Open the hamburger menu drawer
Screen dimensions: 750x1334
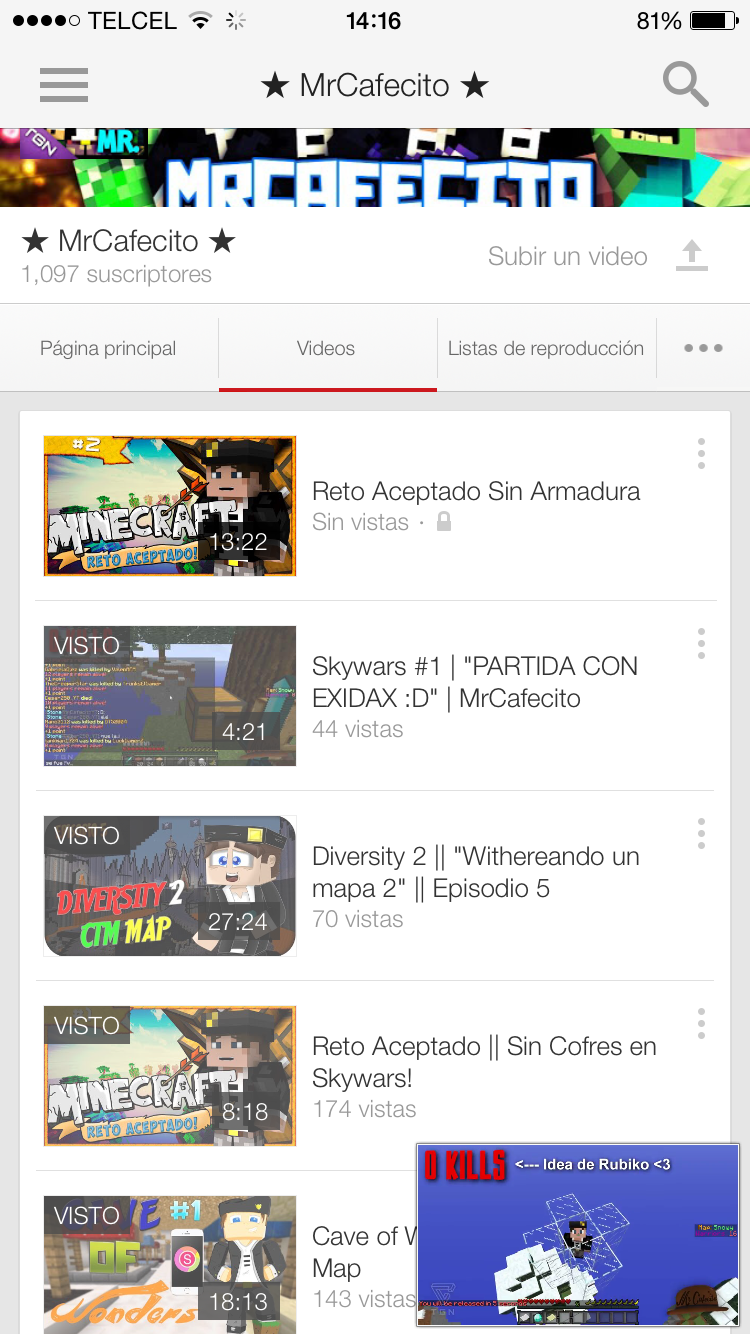pos(64,85)
